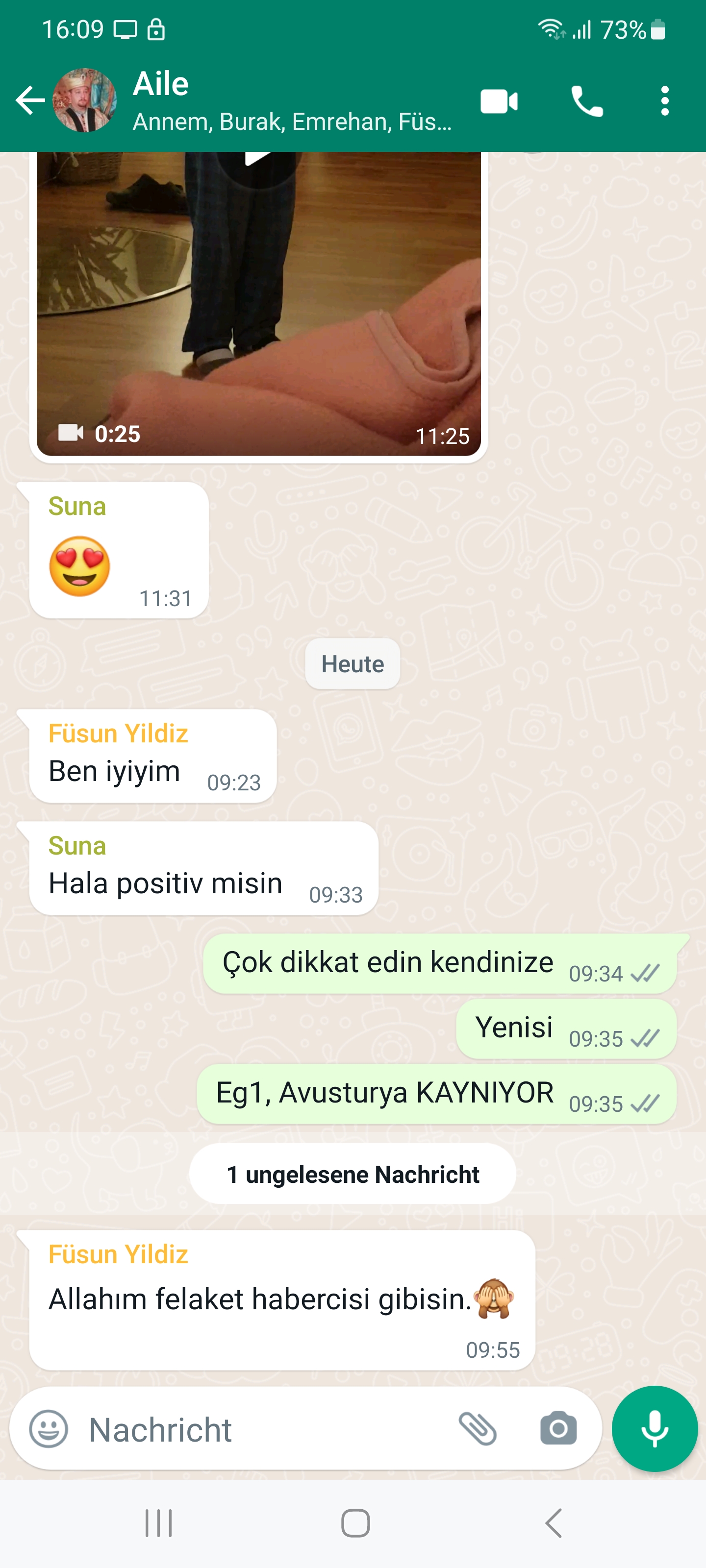
Task: Open the Aile group profile picture
Action: coord(84,100)
